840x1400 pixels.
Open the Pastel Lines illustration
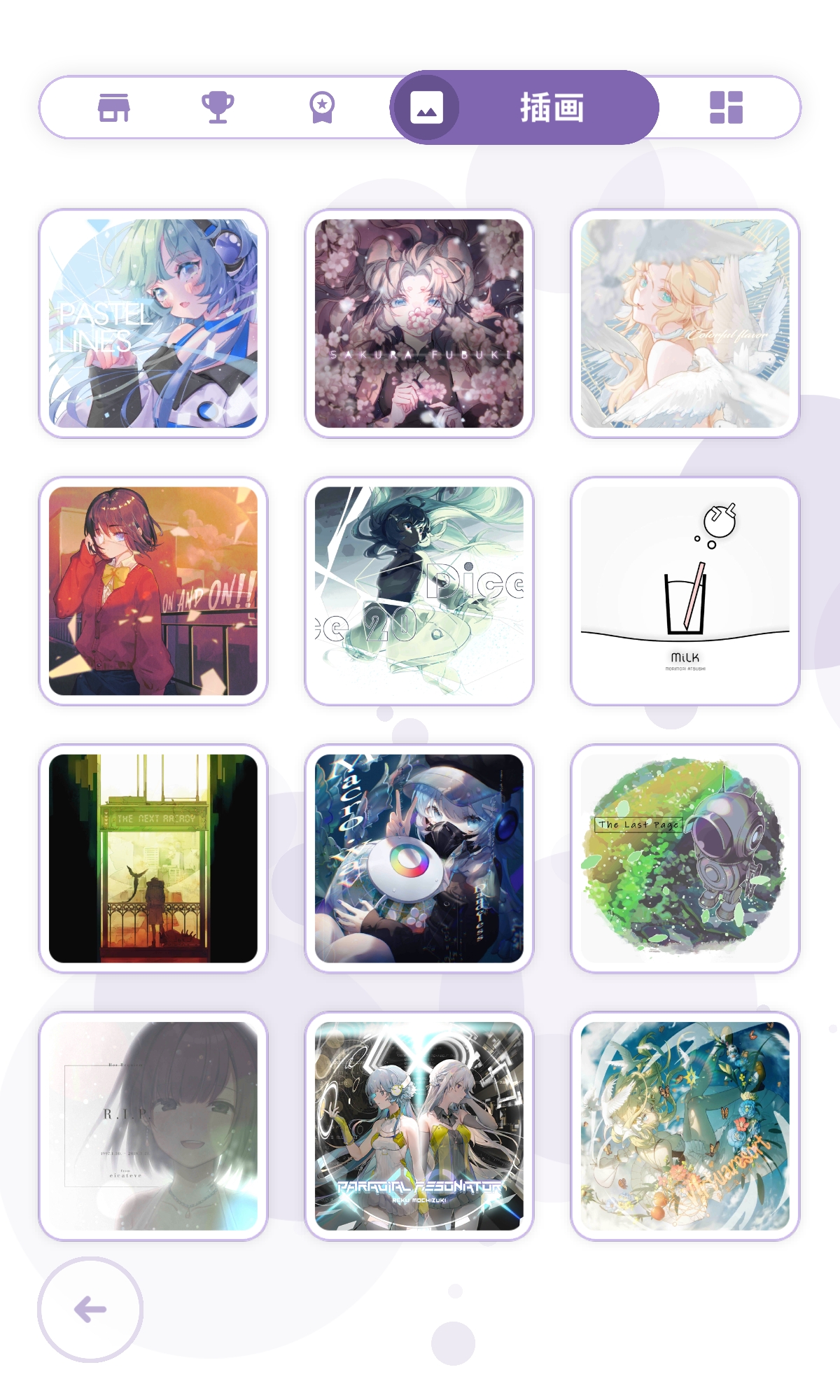coord(153,323)
